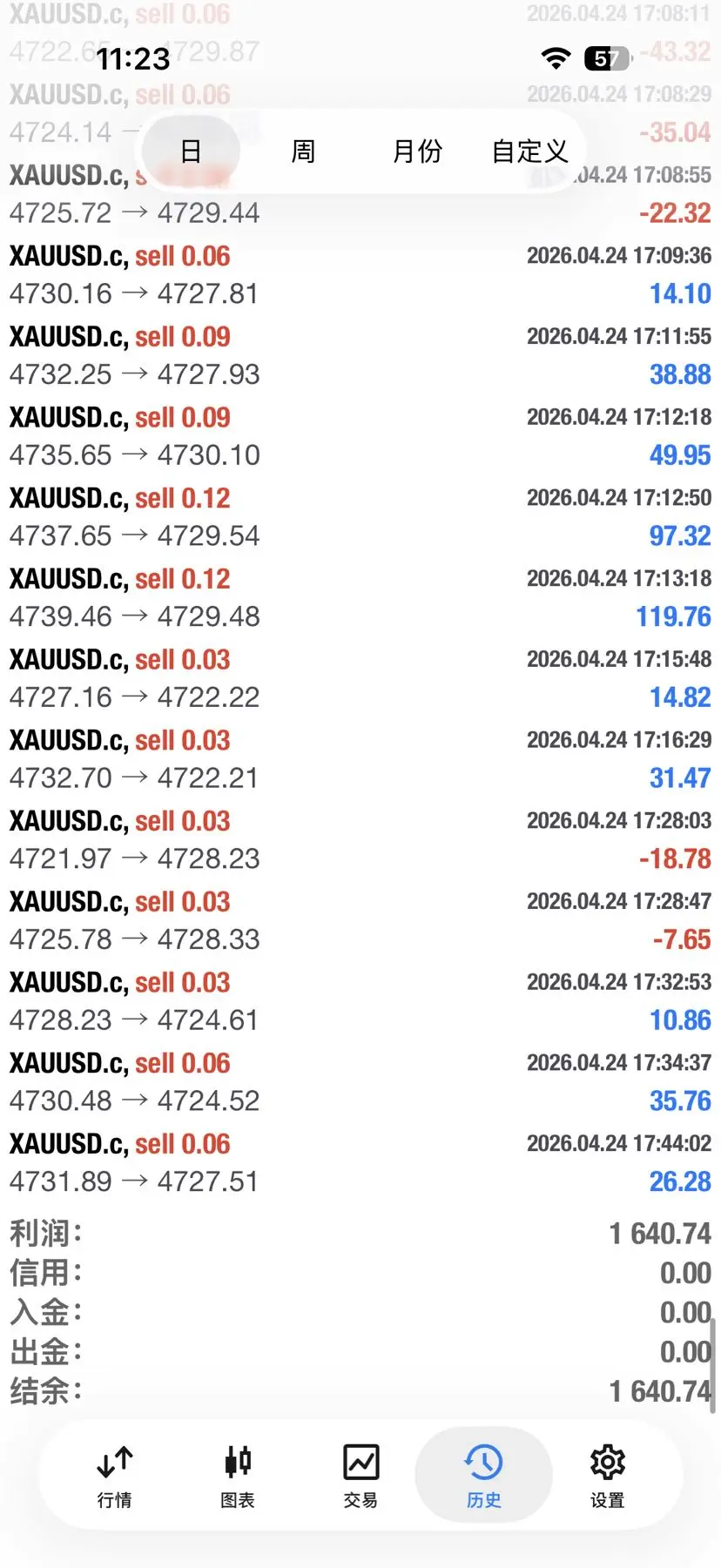
Task: Go to the 图表 chart tab
Action: (238, 1476)
